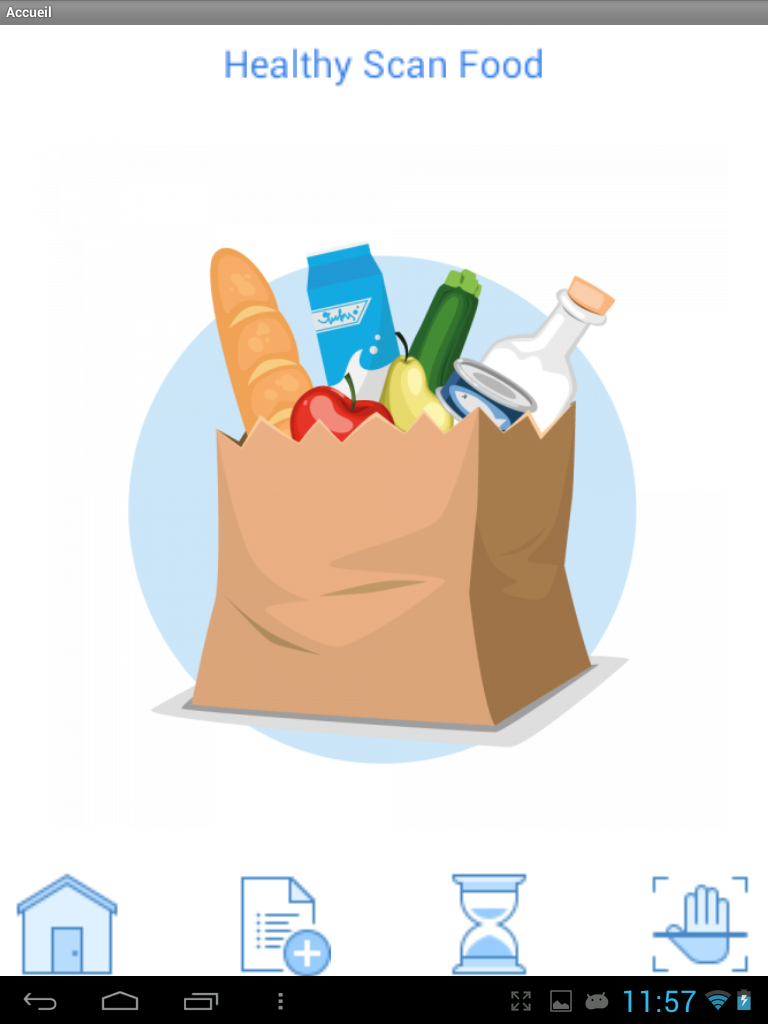The height and width of the screenshot is (1024, 768).
Task: Go back with the system back button
Action: click(40, 1001)
